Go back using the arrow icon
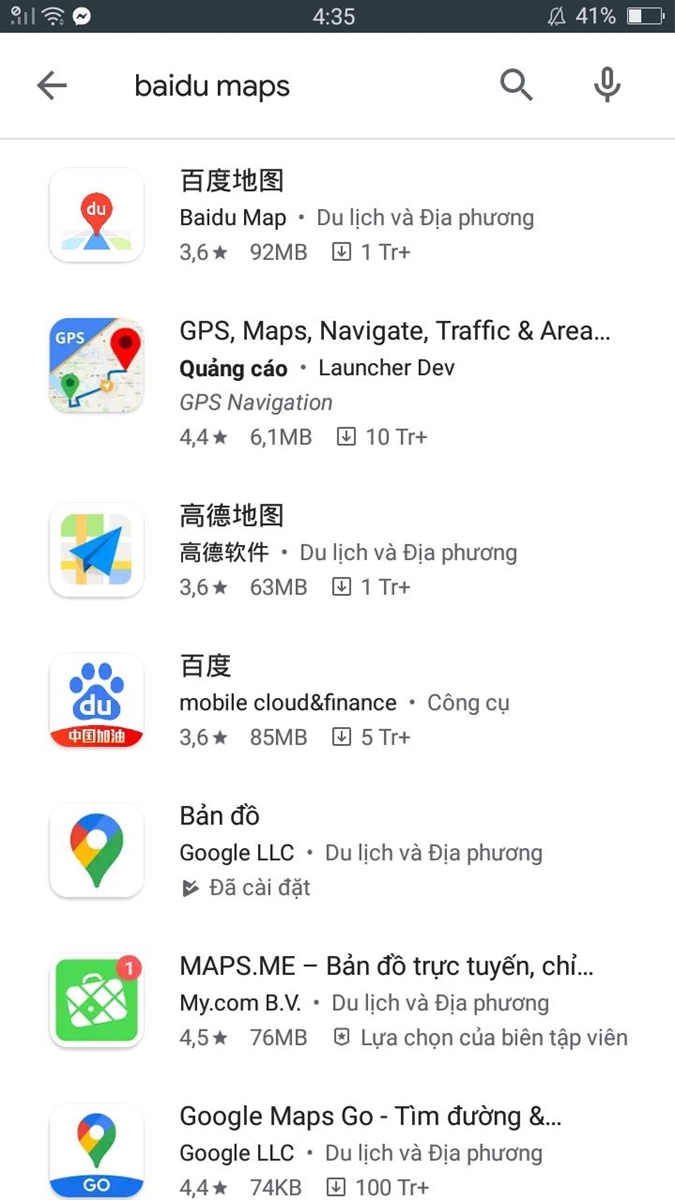 coord(52,86)
